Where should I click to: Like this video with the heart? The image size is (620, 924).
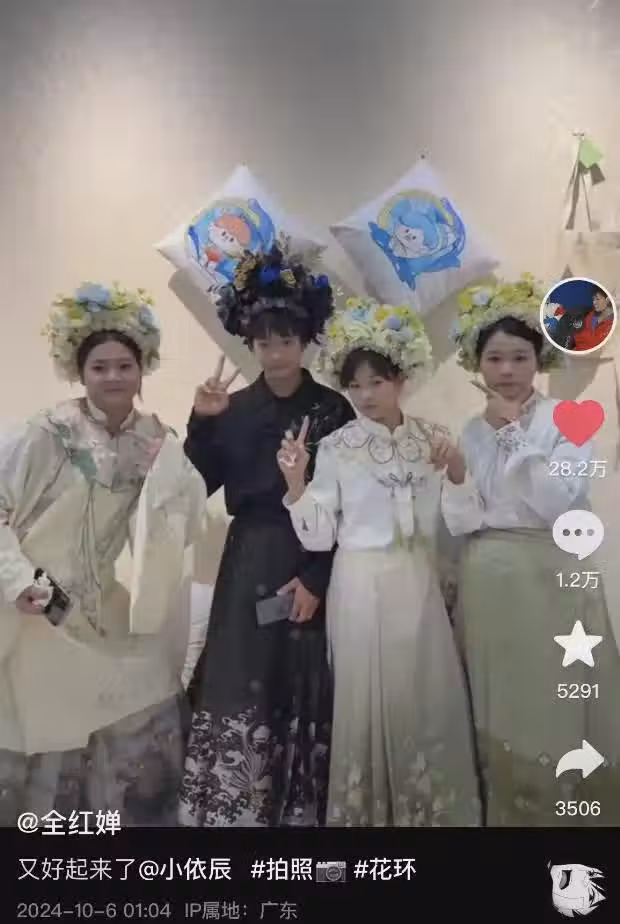coord(578,422)
